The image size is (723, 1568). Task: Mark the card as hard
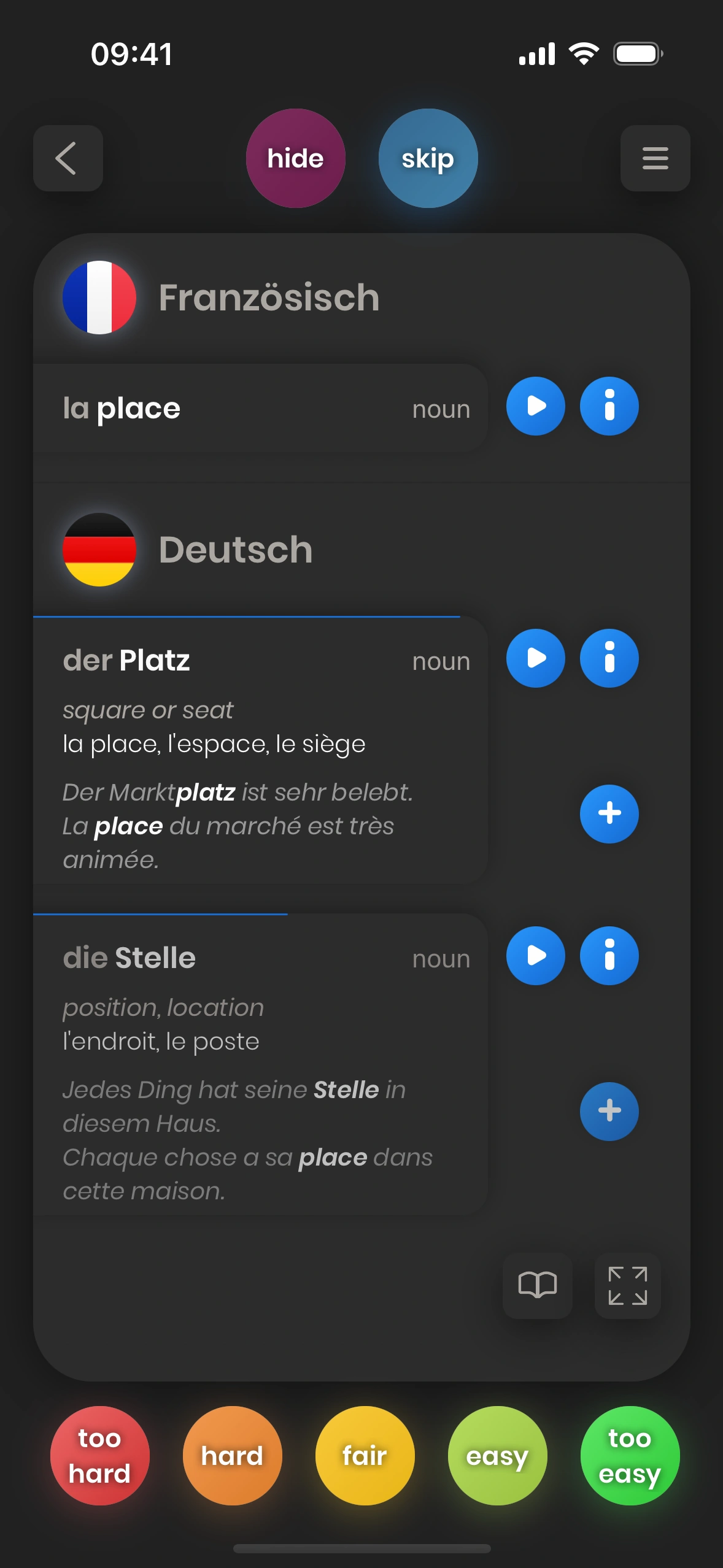pyautogui.click(x=232, y=1455)
